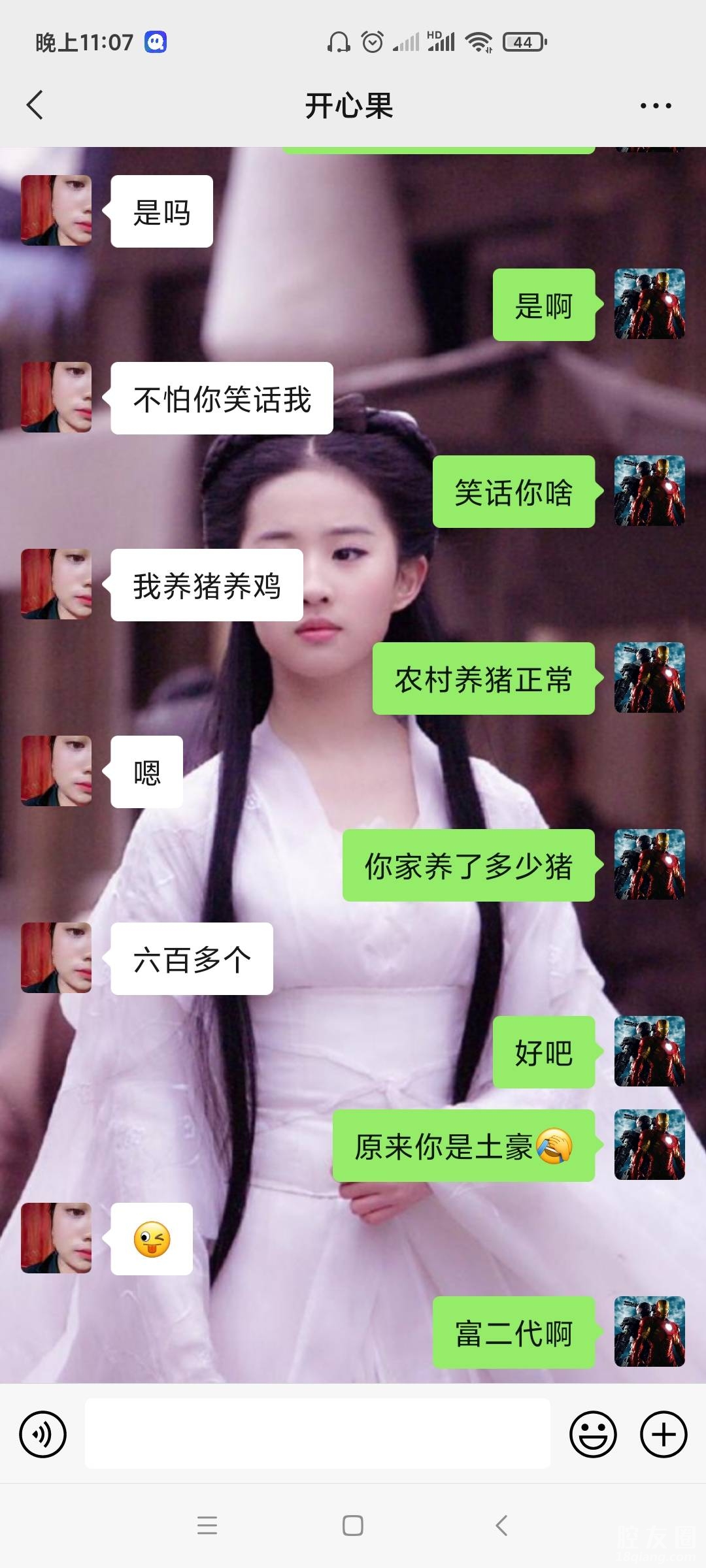Open the emoji sticker panel
Image resolution: width=706 pixels, height=1568 pixels.
coord(593,1434)
